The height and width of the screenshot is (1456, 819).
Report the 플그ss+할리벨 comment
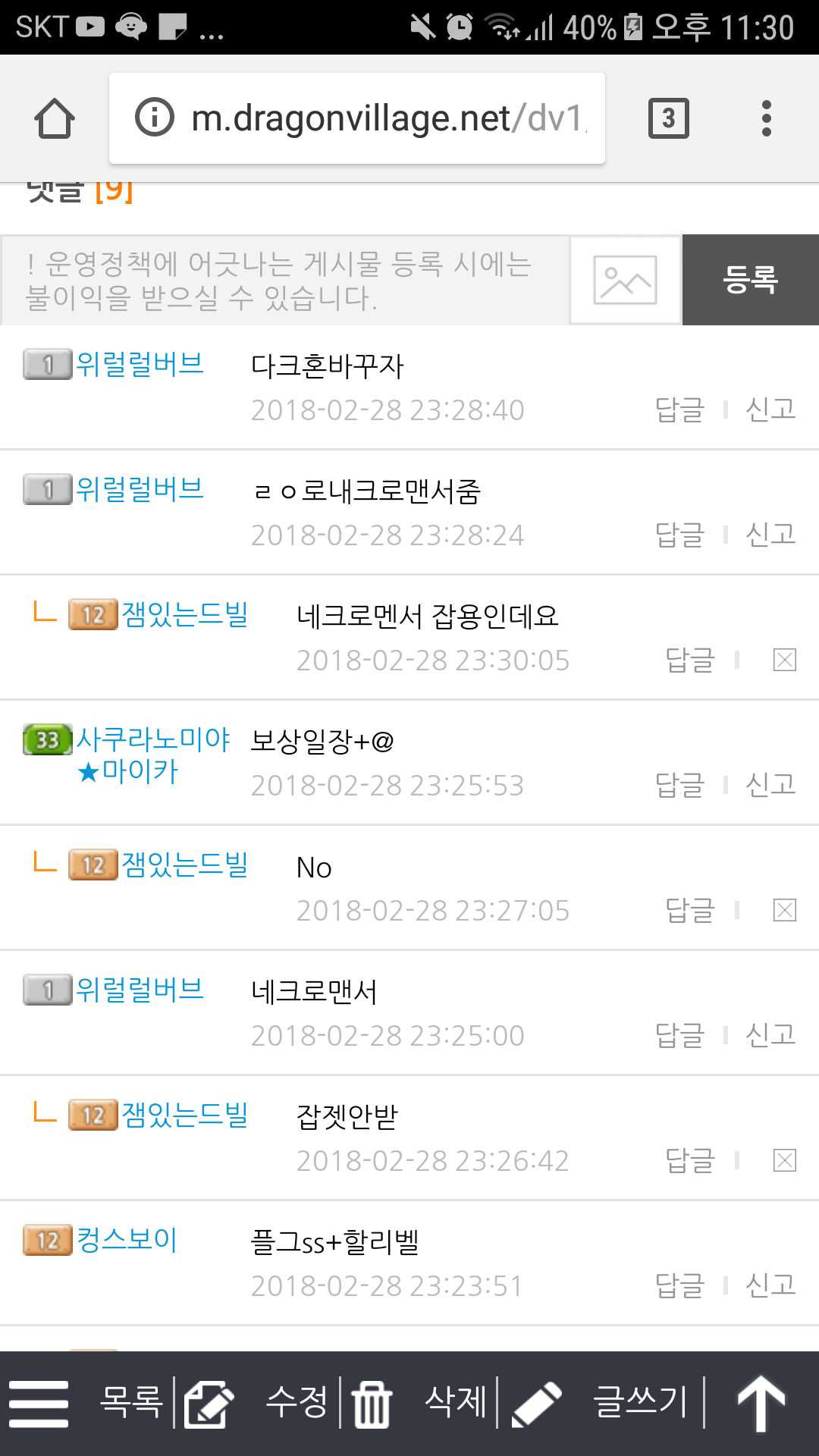pyautogui.click(x=770, y=1285)
